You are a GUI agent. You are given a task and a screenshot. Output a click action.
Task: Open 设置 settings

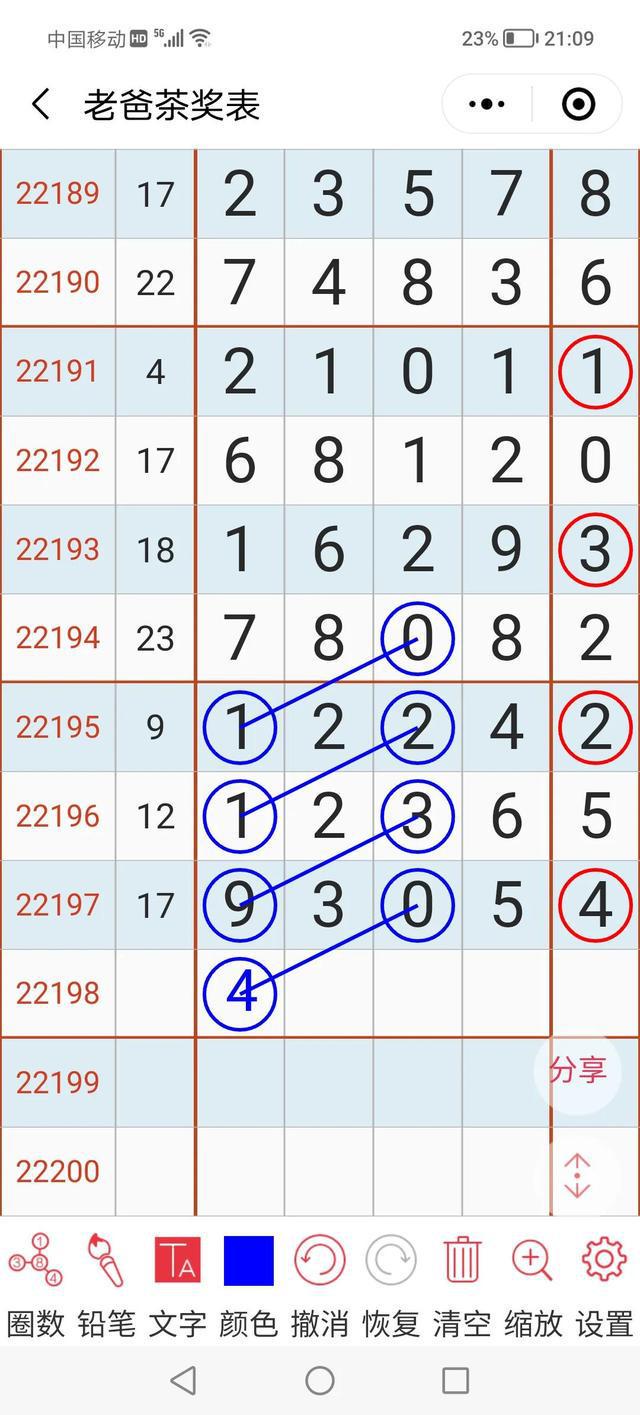(x=604, y=1262)
